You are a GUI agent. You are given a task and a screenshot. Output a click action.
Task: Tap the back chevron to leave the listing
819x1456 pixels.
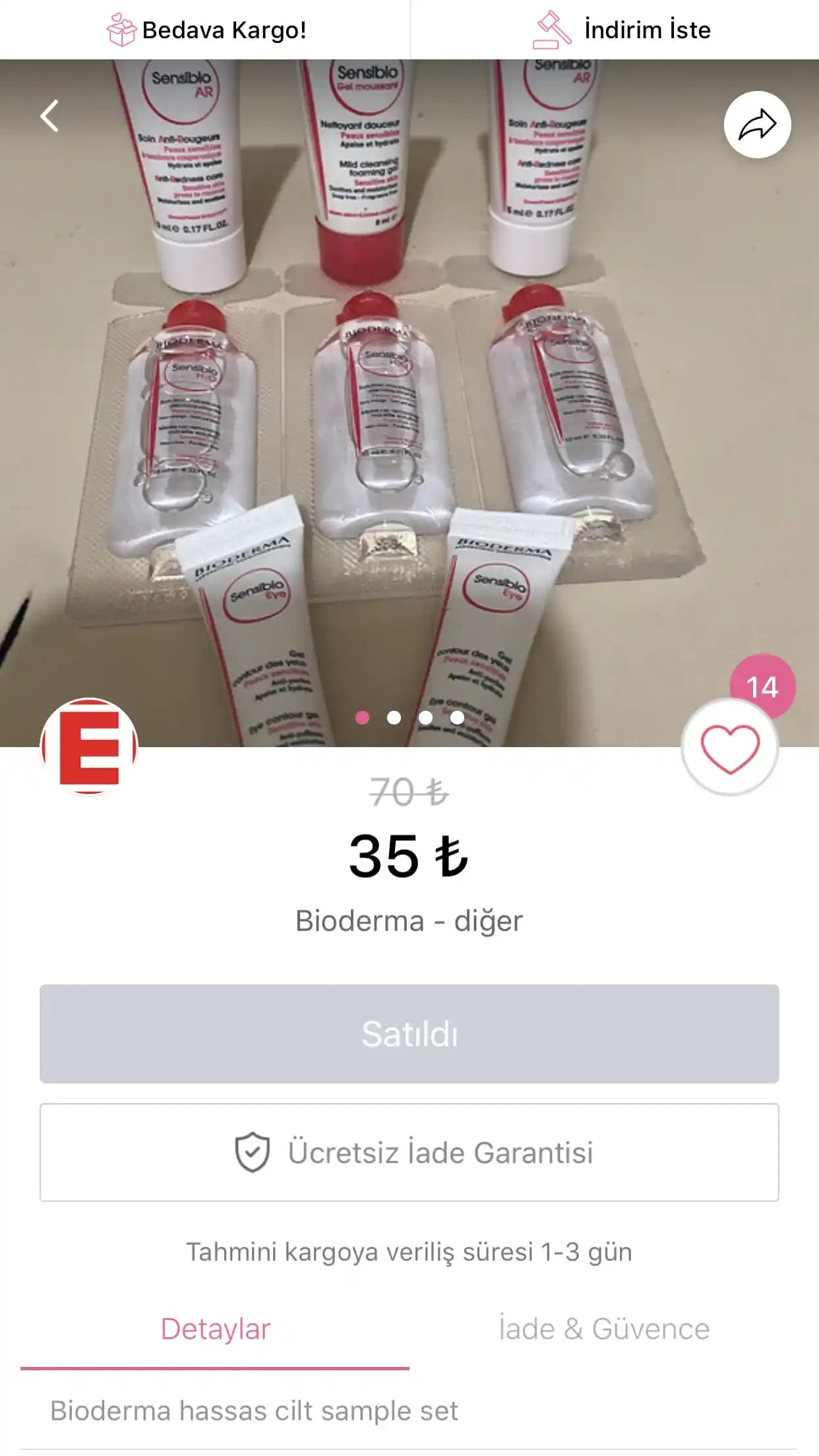pos(49,115)
